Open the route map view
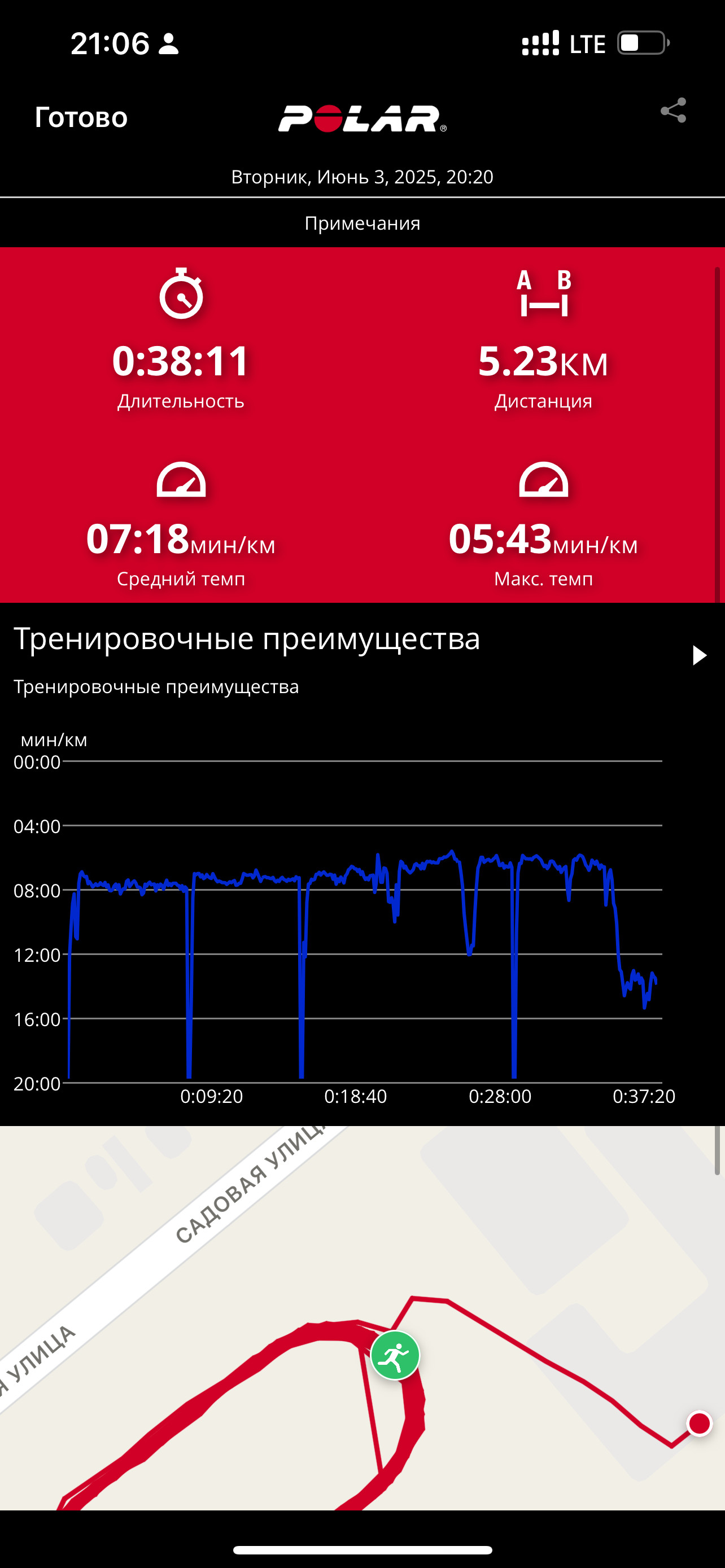Screen dimensions: 725x1568 point(362,1318)
